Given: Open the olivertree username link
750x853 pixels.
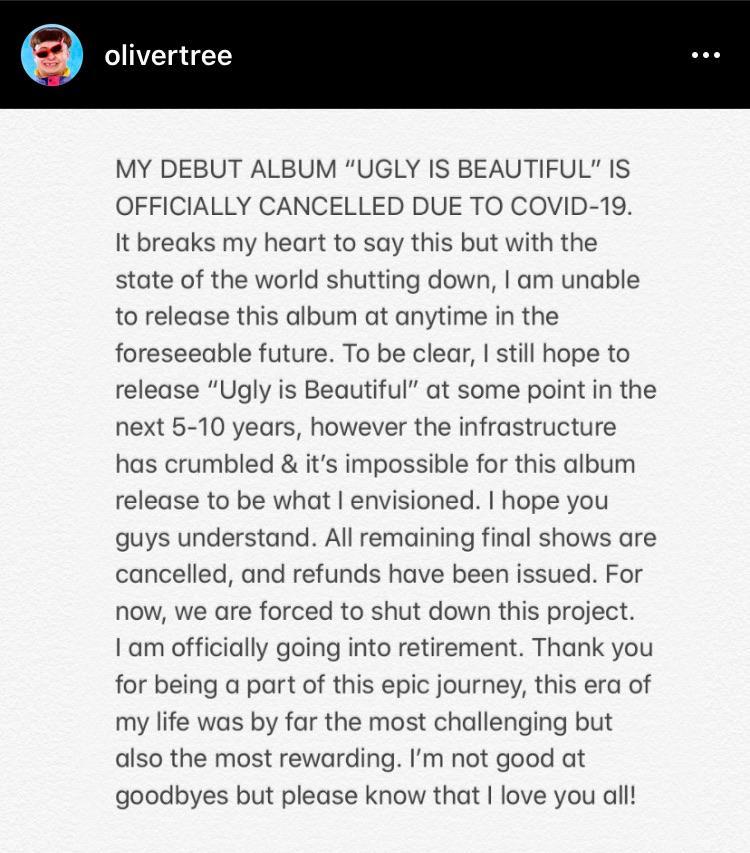Looking at the screenshot, I should (168, 56).
